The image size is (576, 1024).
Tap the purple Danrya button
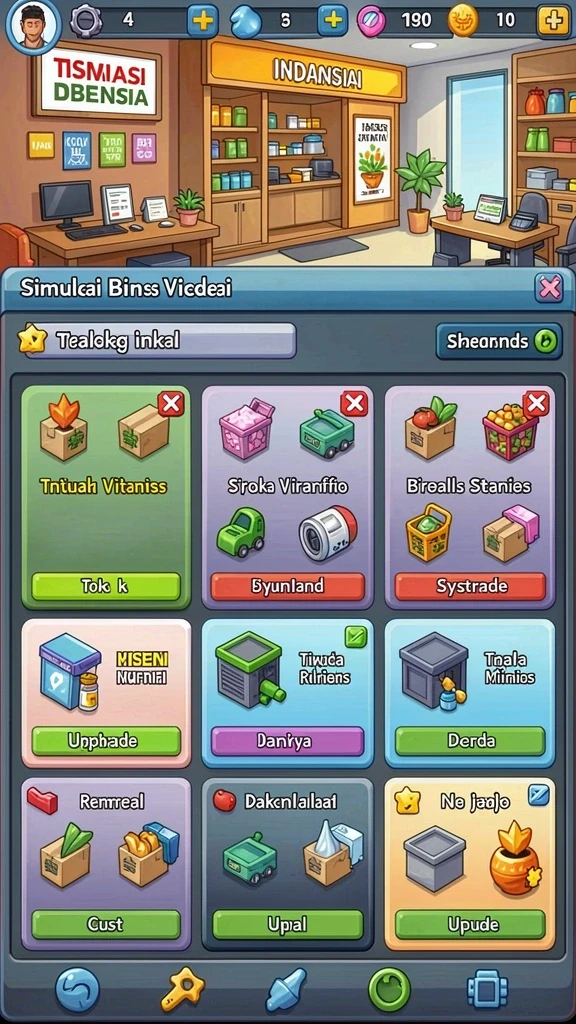pos(287,741)
